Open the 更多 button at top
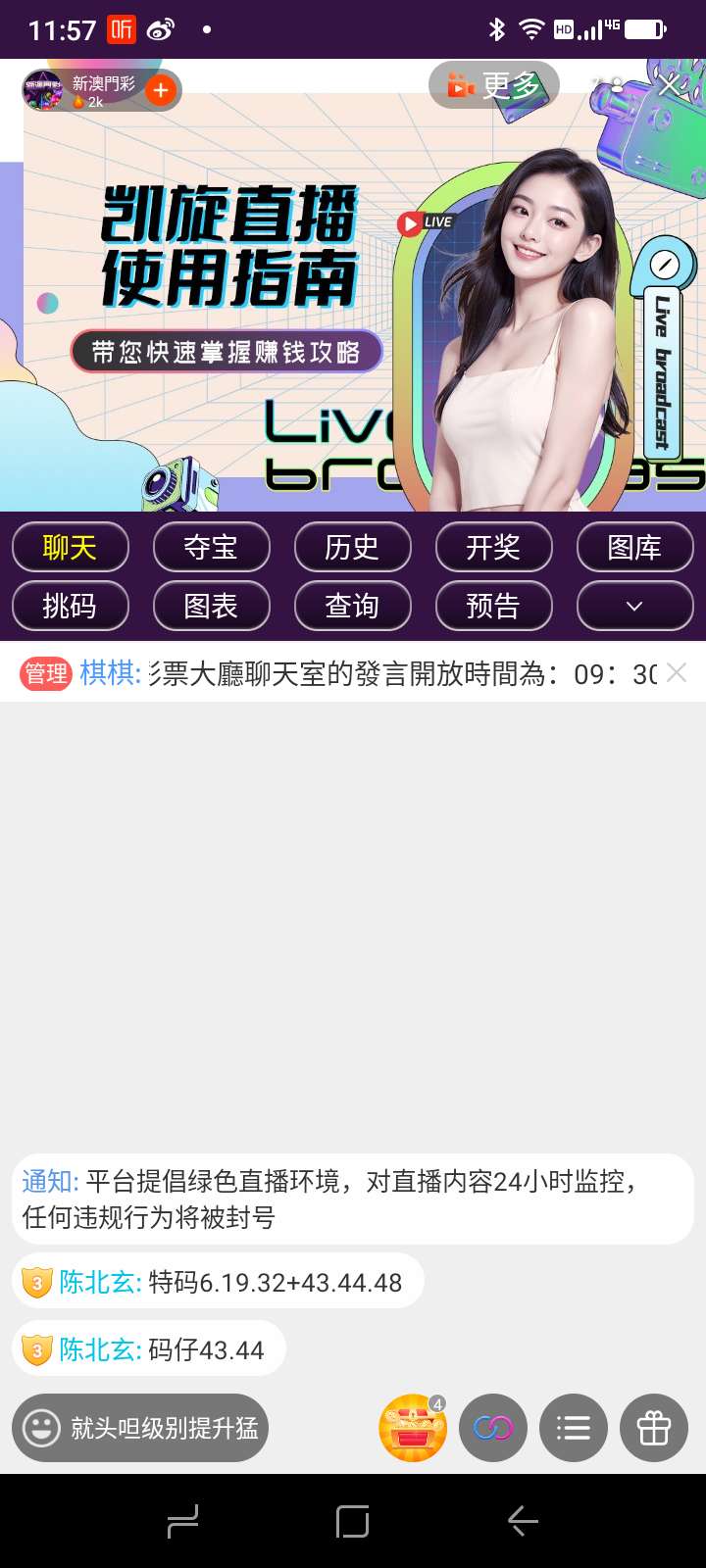Viewport: 706px width, 1568px height. tap(494, 86)
